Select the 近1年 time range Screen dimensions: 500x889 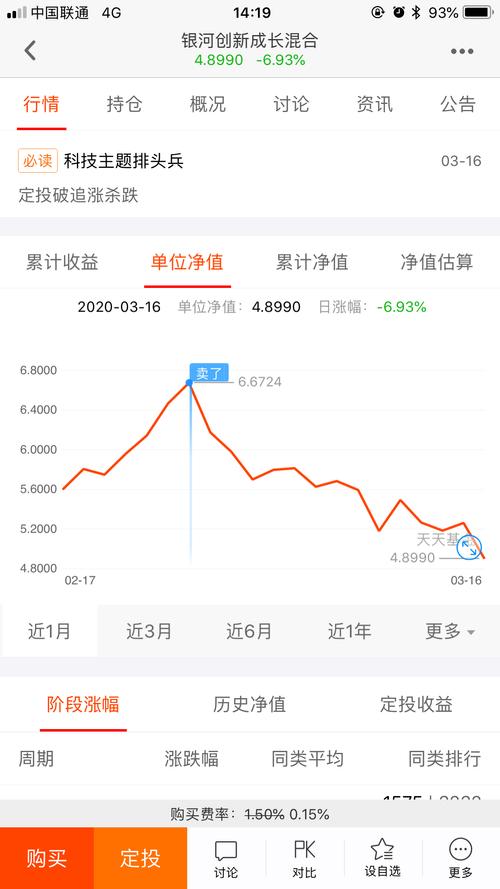[x=349, y=631]
